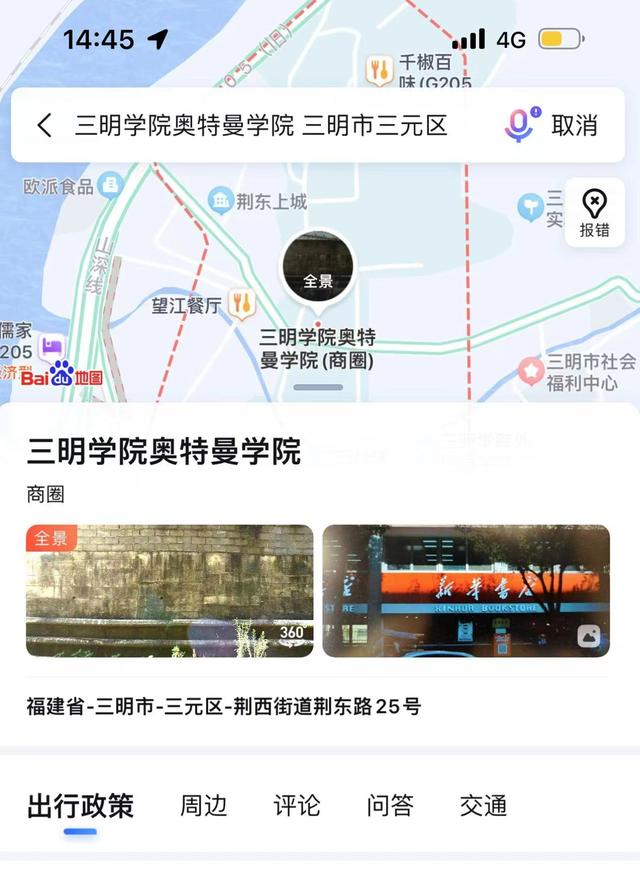Select the 荆东上城 map marker

tap(221, 201)
